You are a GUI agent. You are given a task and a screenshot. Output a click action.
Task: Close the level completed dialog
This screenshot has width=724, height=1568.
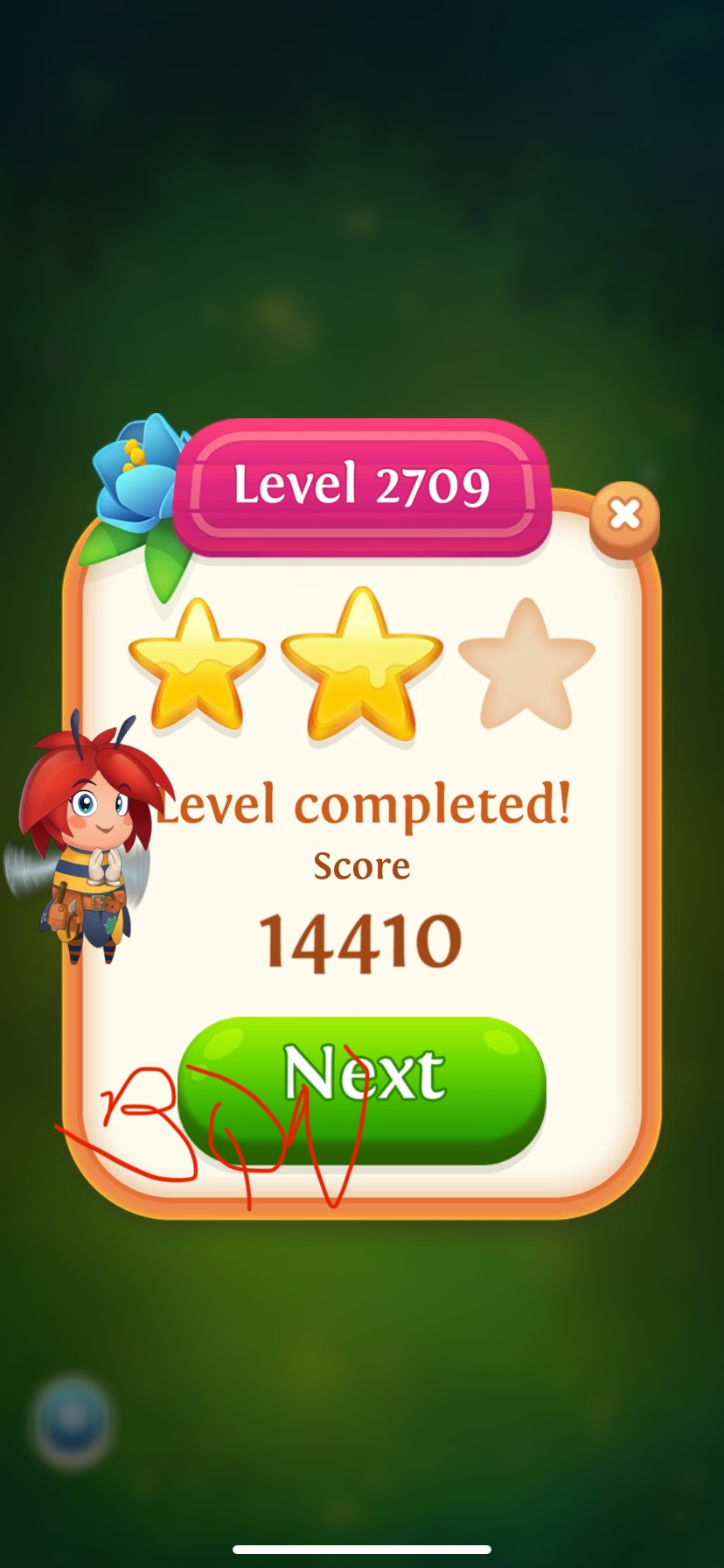pos(624,516)
